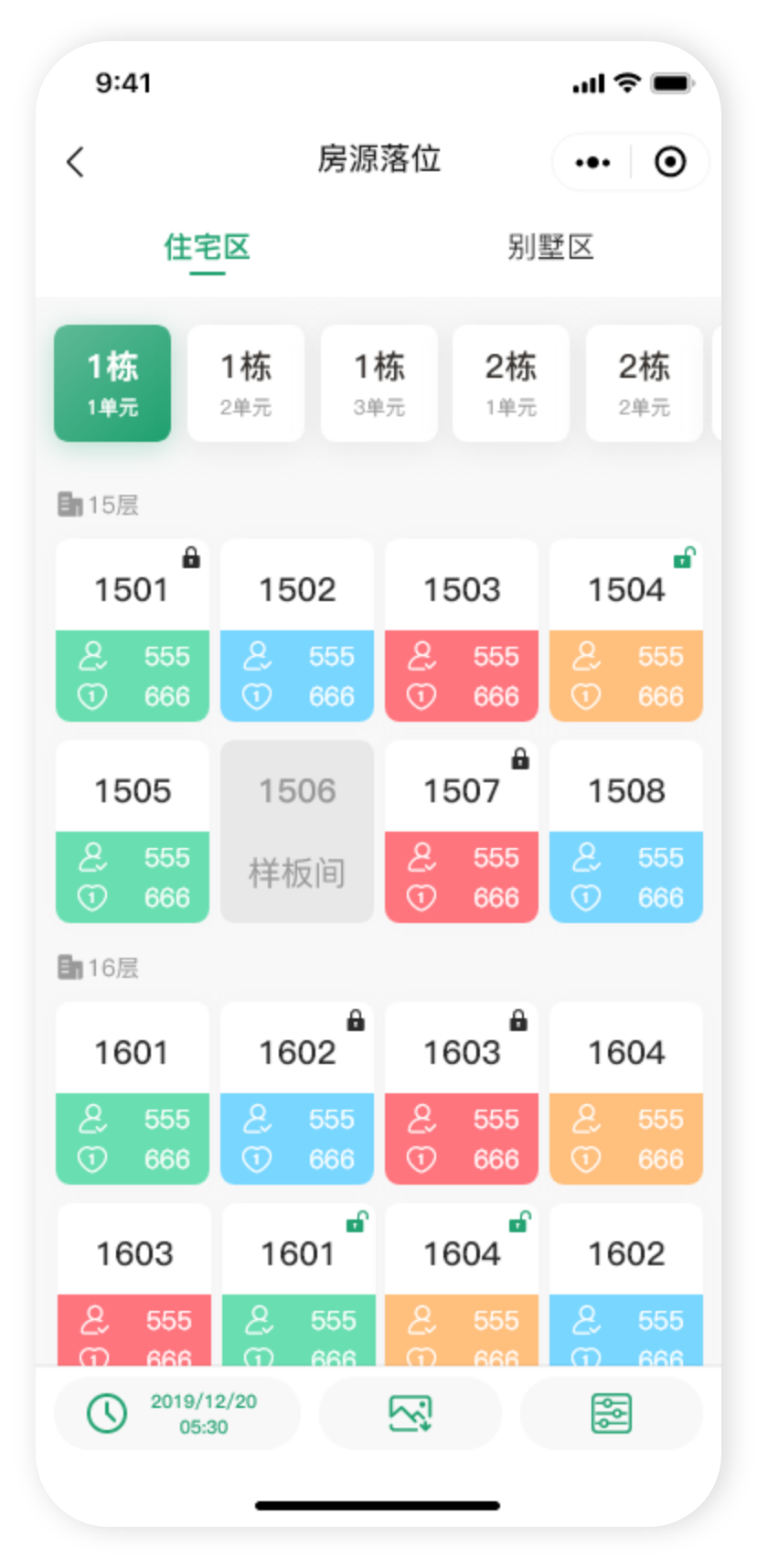This screenshot has width=768, height=1568.
Task: Switch to the 别墅区 tab
Action: point(550,247)
